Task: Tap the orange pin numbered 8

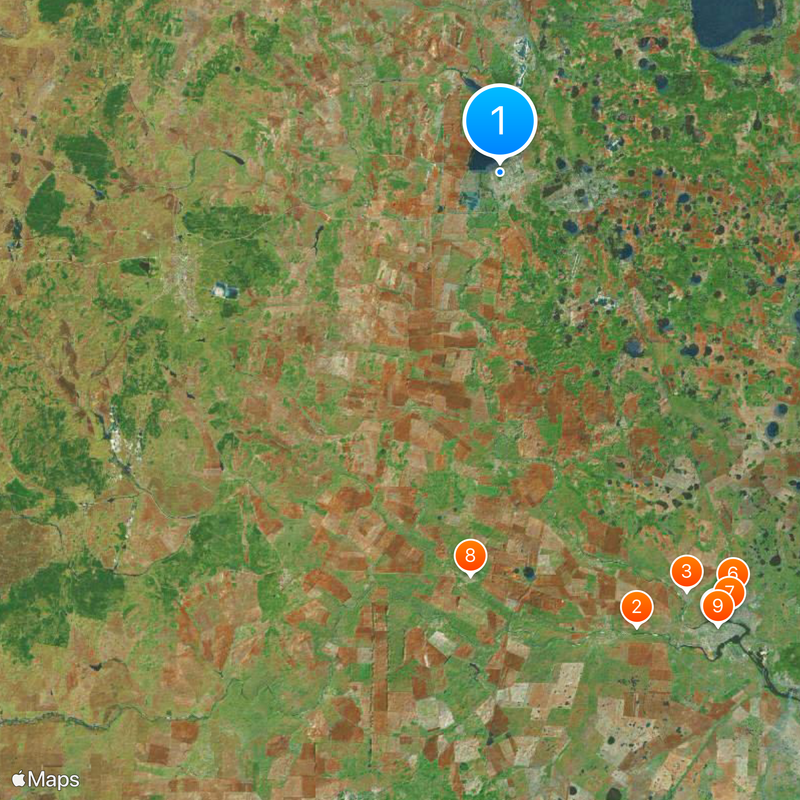Action: 470,556
